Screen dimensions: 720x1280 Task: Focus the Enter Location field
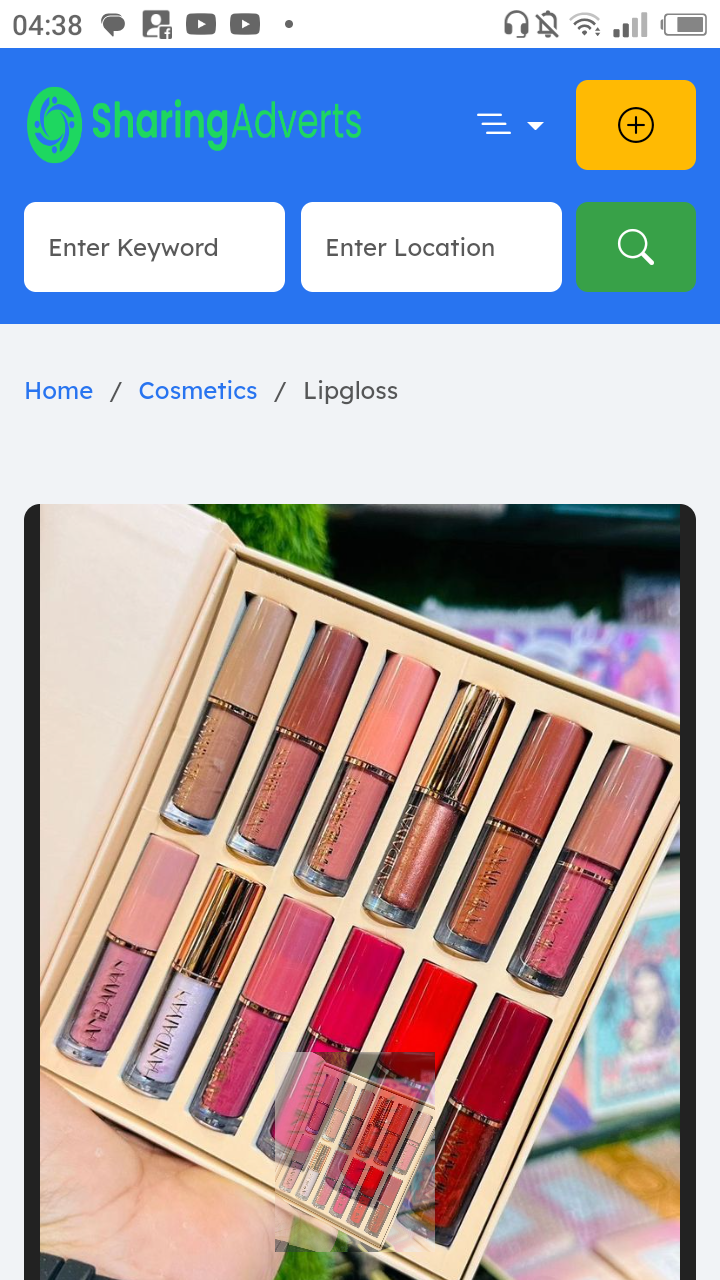point(431,247)
